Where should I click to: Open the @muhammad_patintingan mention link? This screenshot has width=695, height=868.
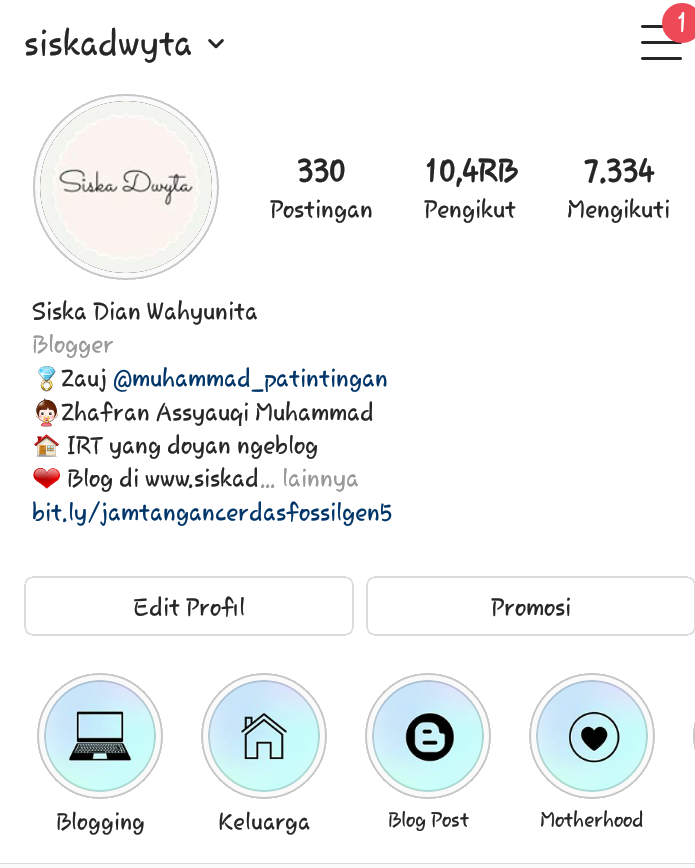tap(250, 379)
